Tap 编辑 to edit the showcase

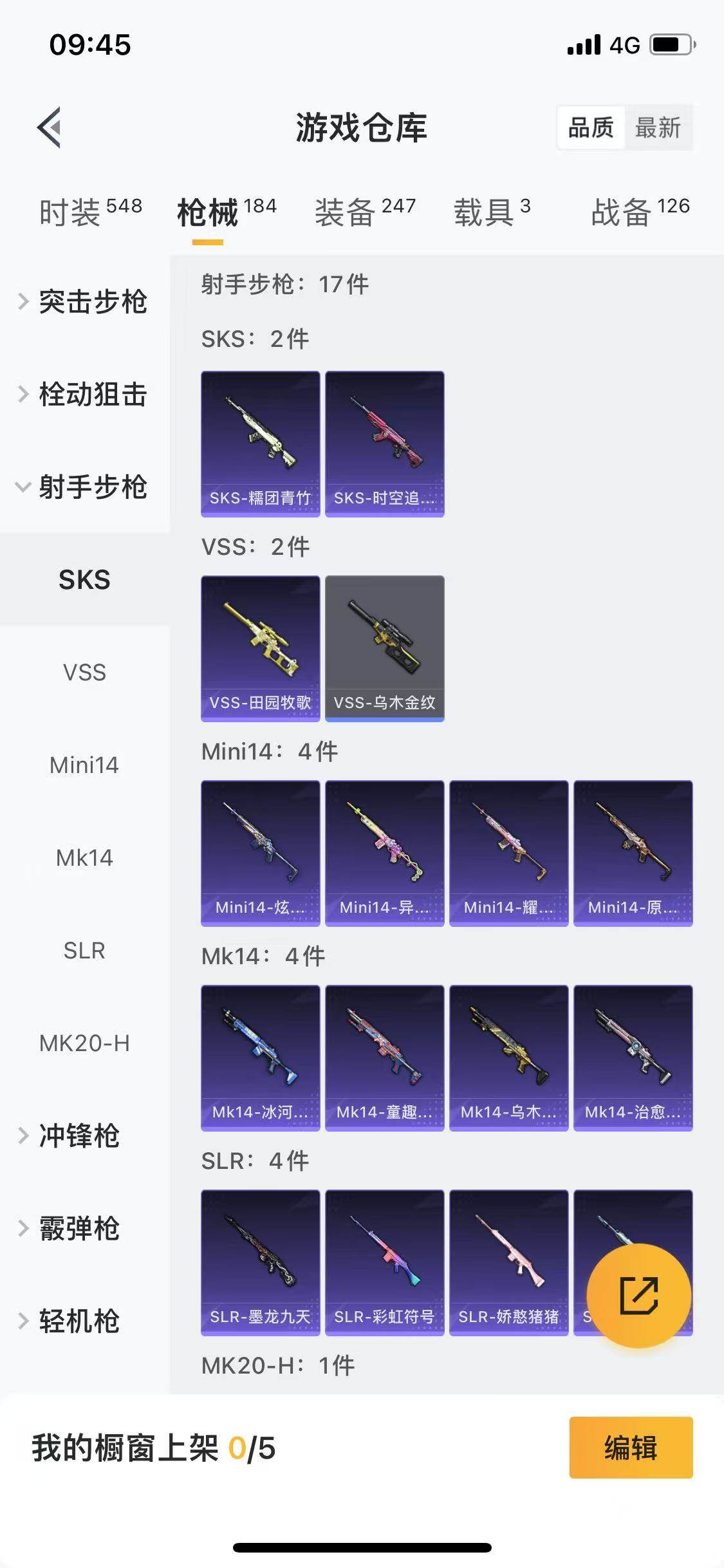631,1448
